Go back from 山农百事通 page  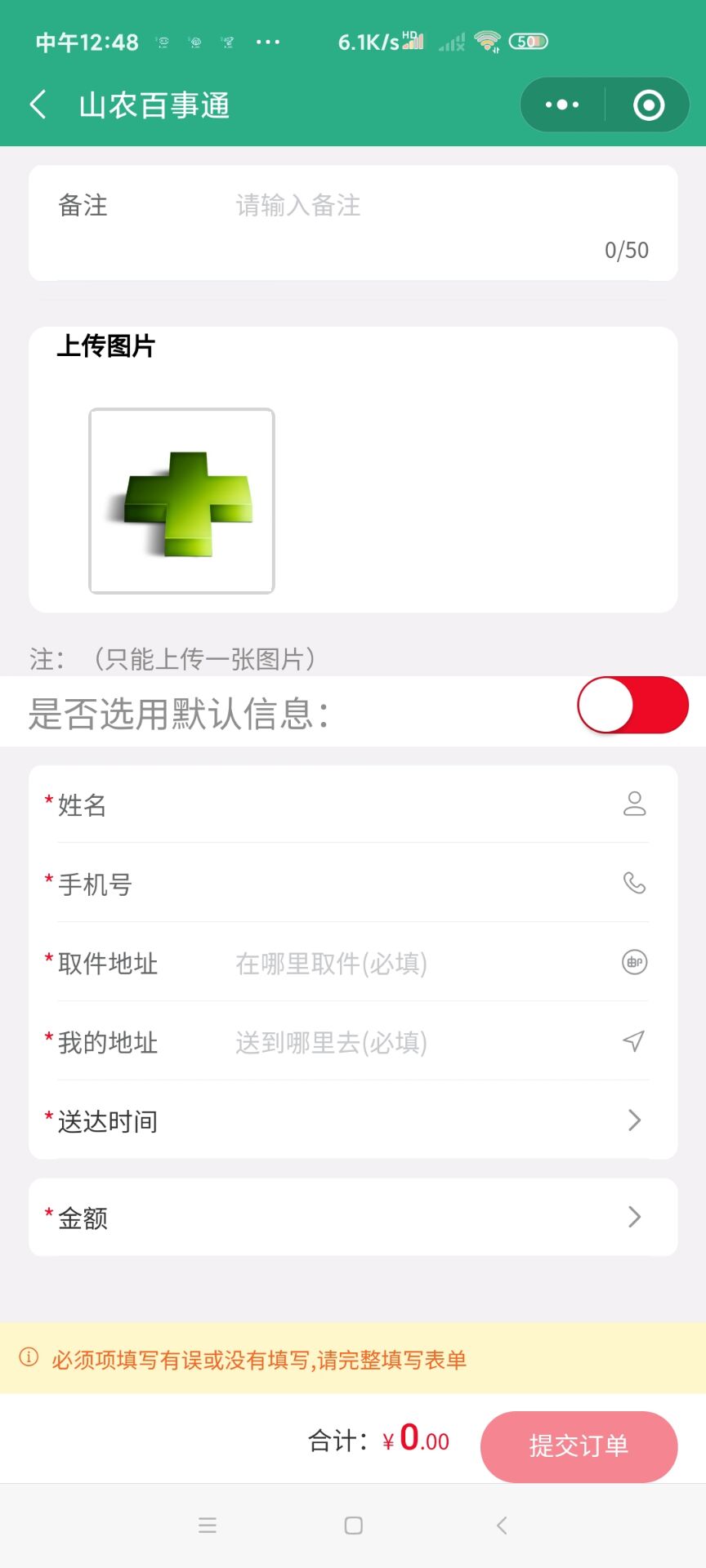[38, 105]
